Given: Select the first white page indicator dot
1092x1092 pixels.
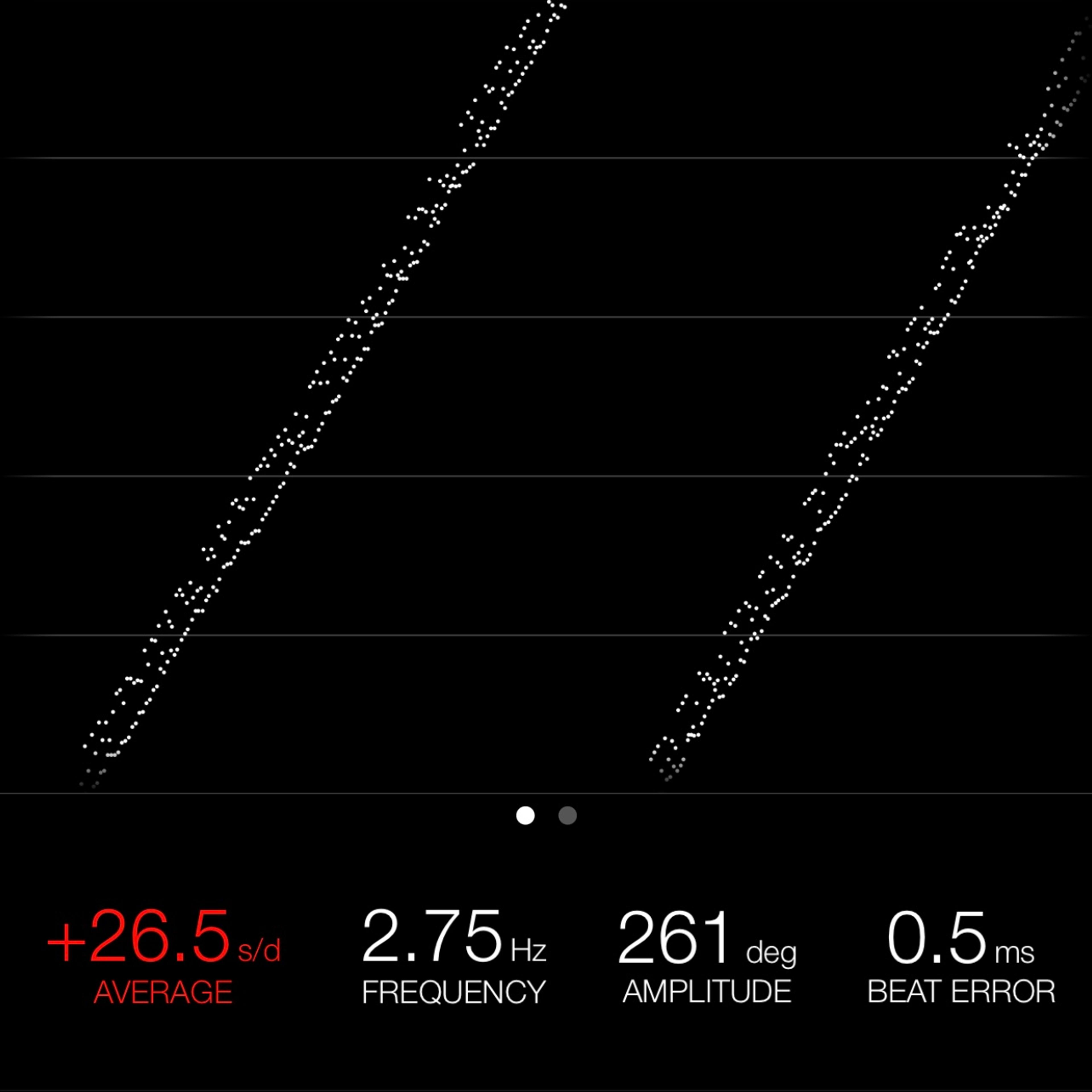Looking at the screenshot, I should [x=525, y=816].
